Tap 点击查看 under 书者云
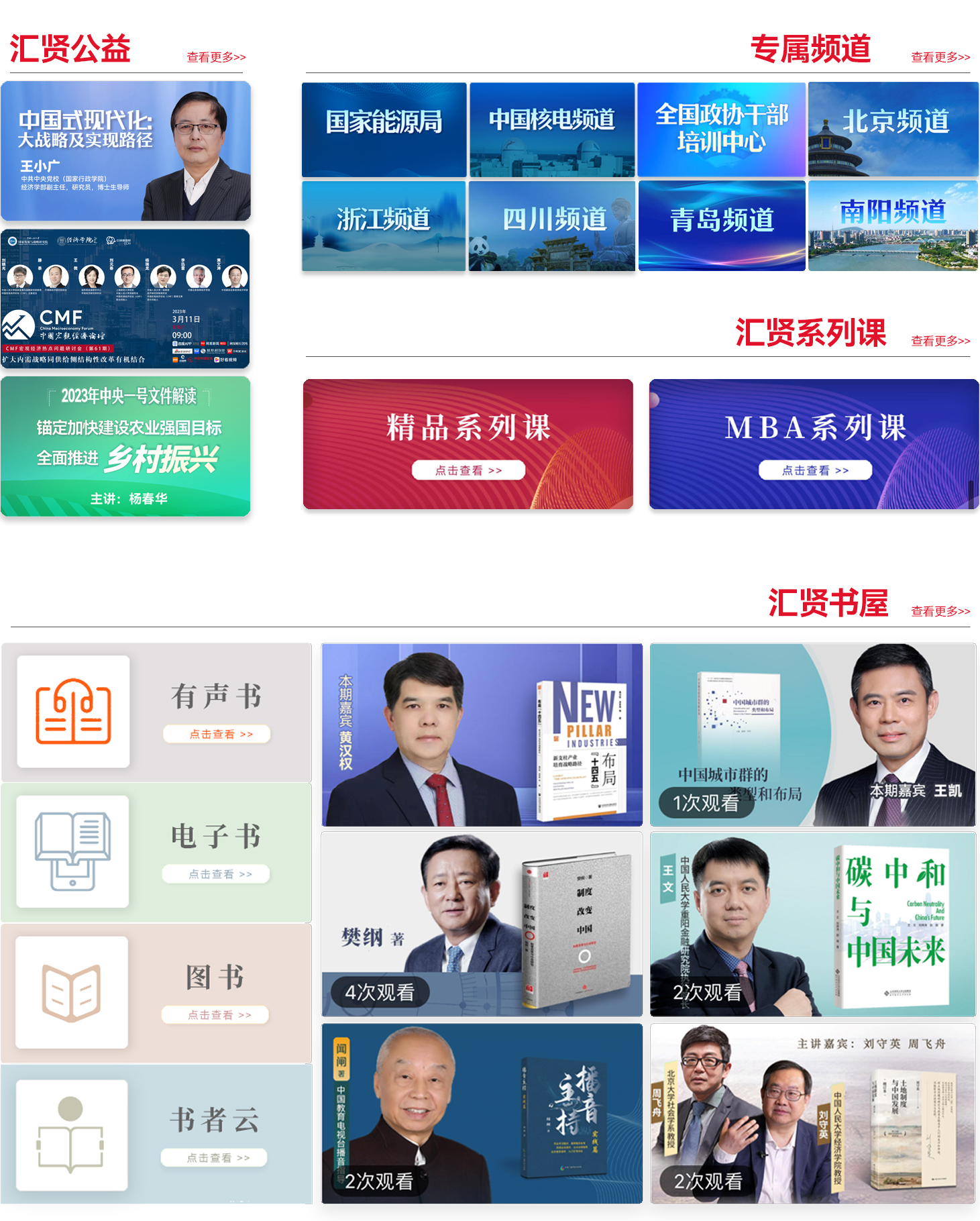The width and height of the screenshot is (980, 1221). 214,1158
